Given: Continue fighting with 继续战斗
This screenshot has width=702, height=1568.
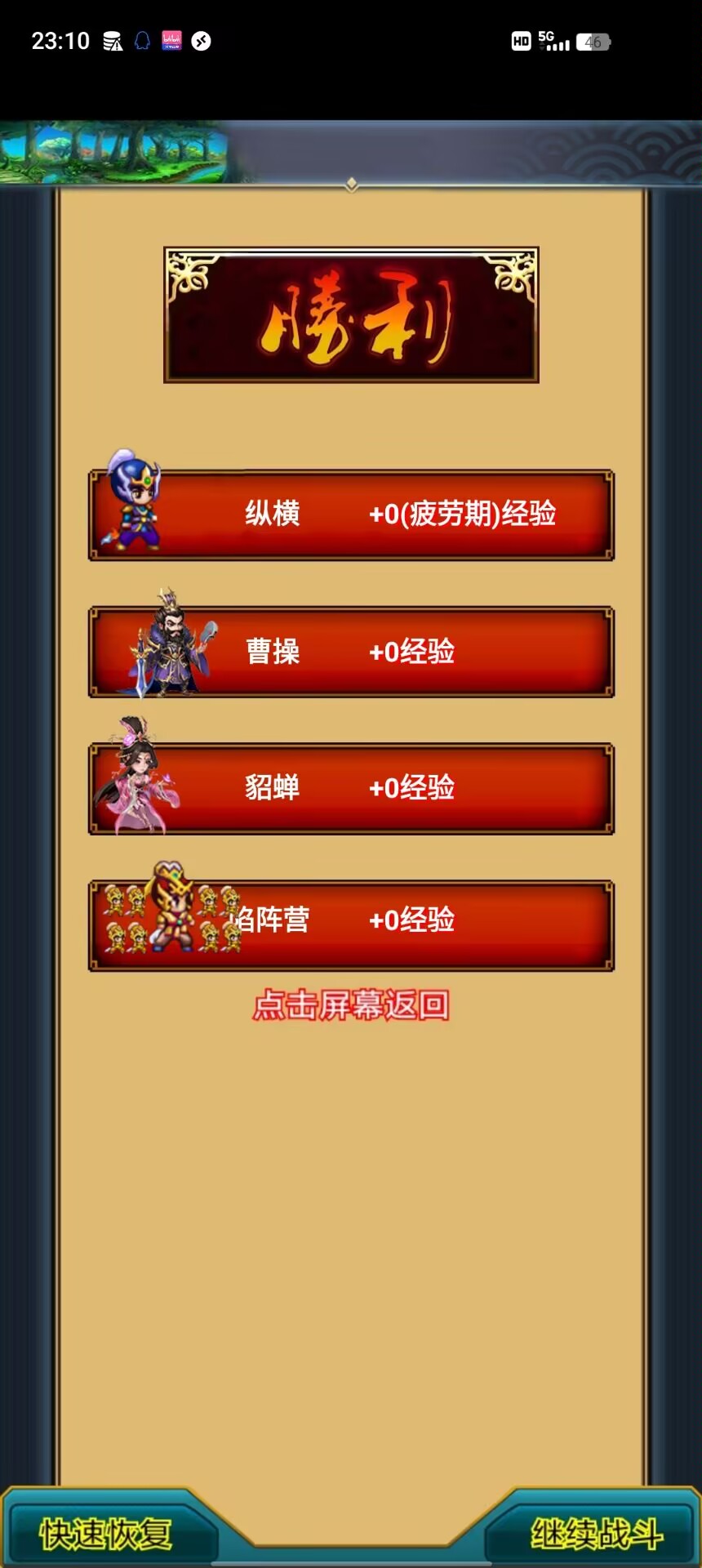Looking at the screenshot, I should 596,1533.
